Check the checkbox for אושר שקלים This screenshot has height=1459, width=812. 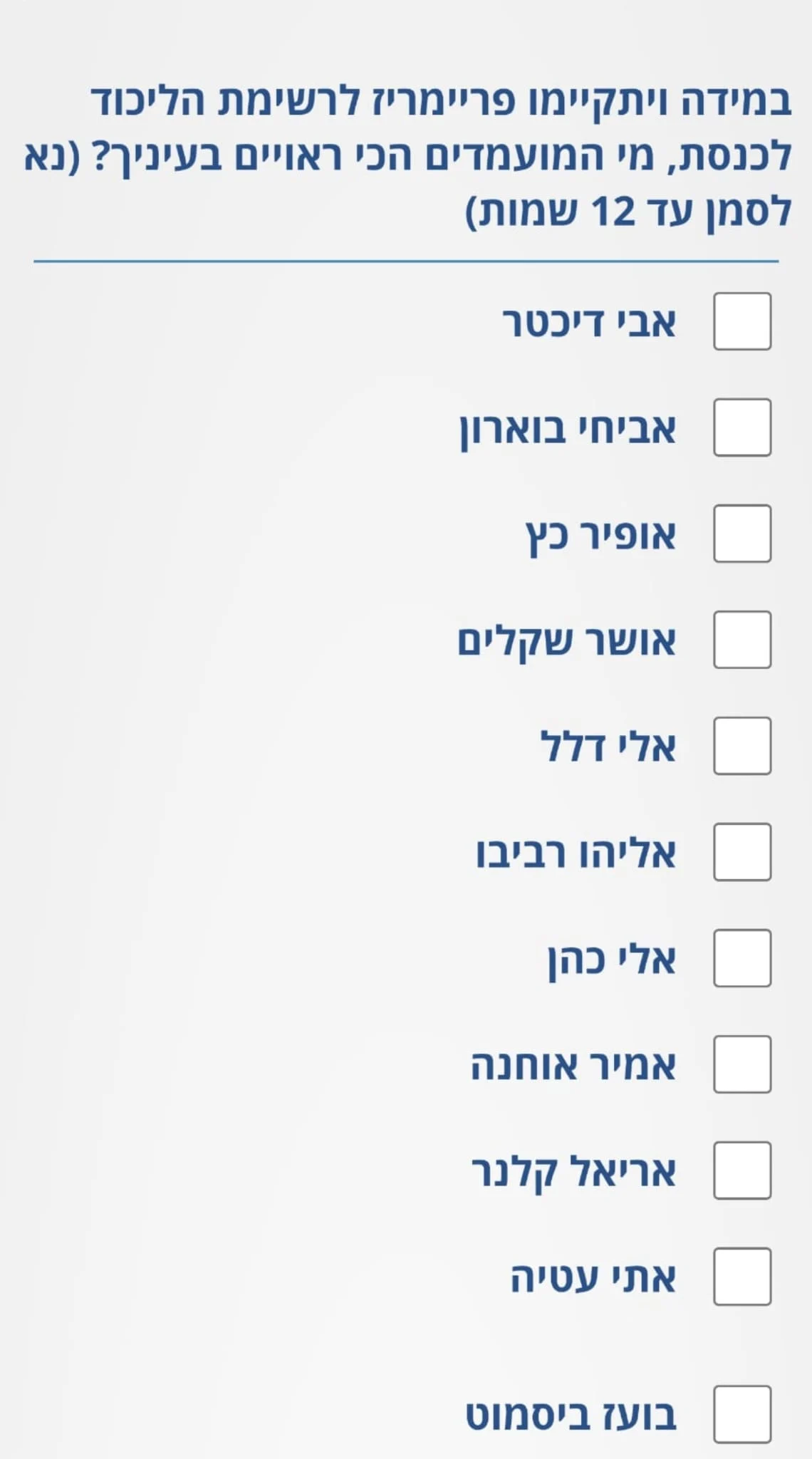741,641
